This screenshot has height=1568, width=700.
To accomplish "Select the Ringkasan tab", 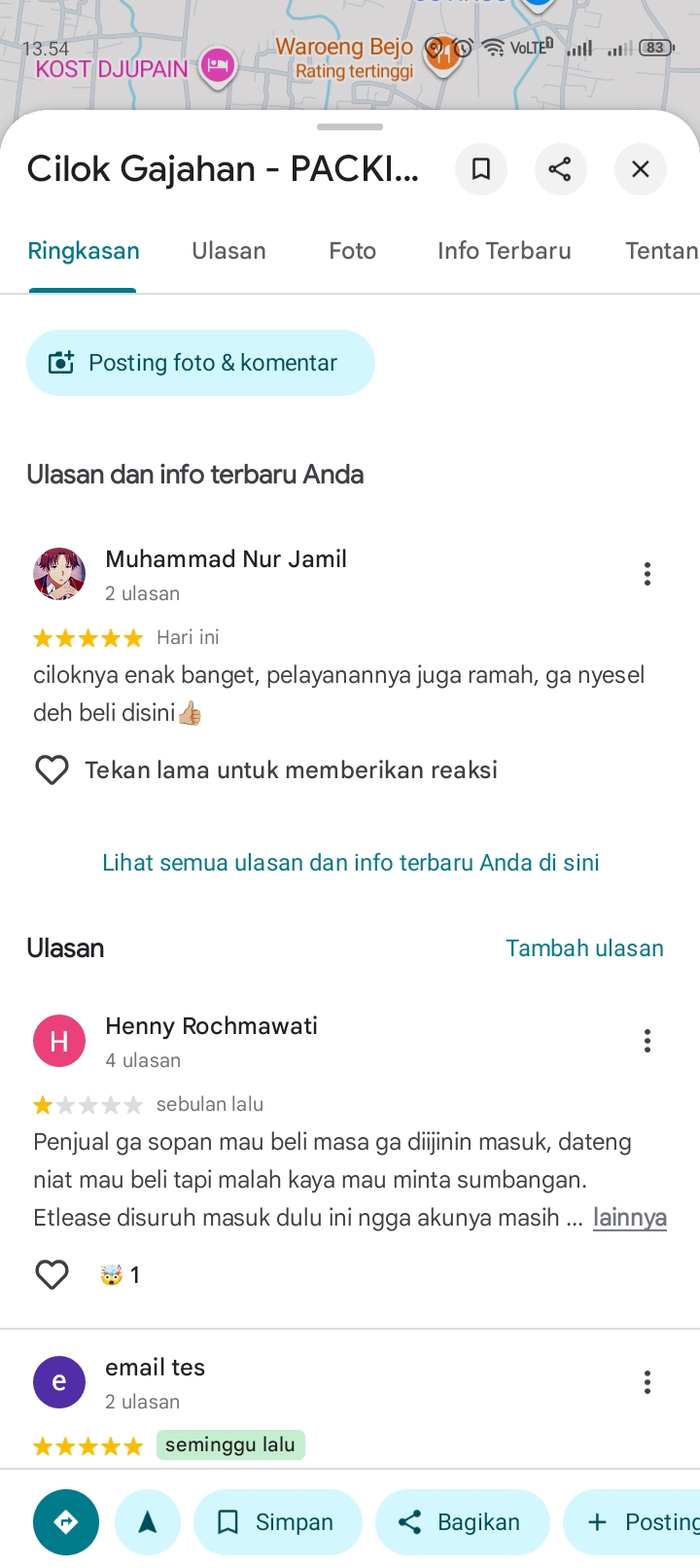I will (x=84, y=251).
